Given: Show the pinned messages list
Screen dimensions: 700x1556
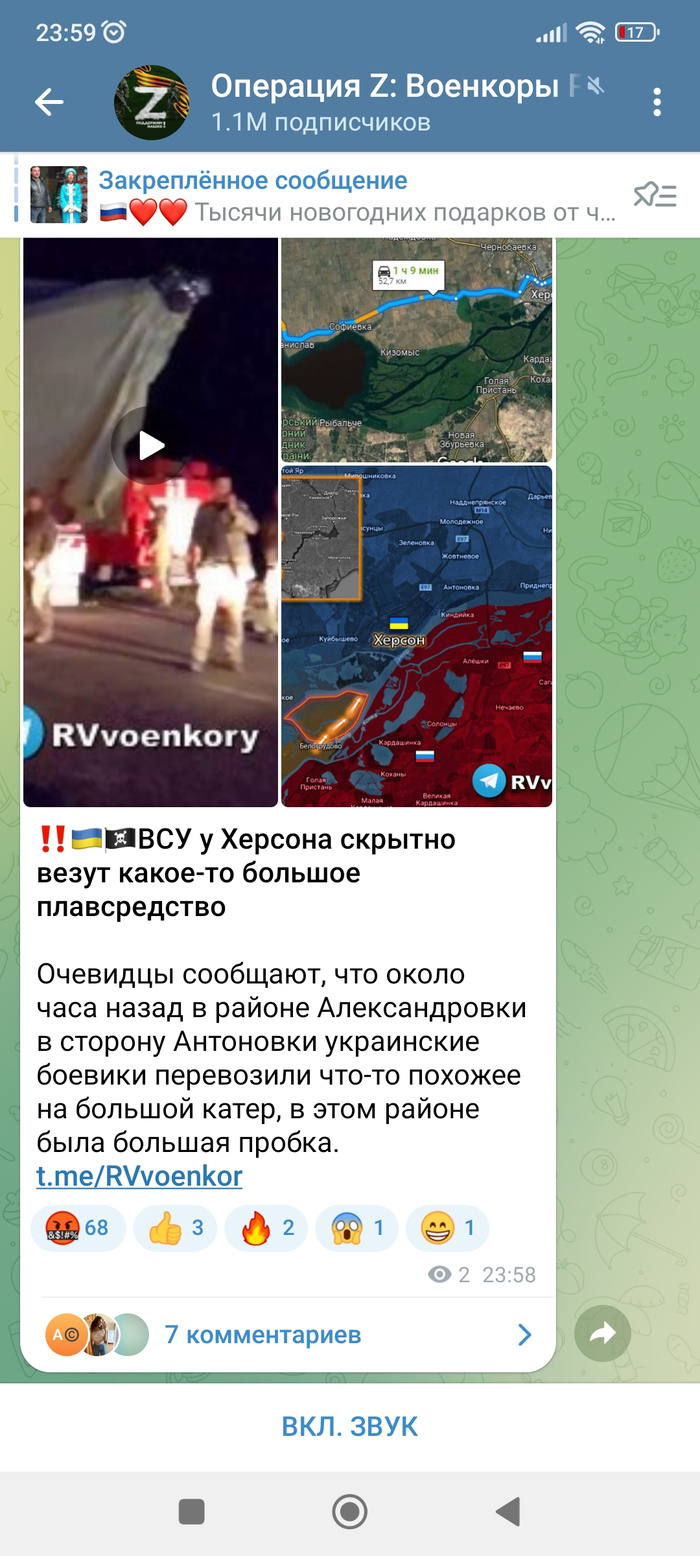Looking at the screenshot, I should click(655, 195).
